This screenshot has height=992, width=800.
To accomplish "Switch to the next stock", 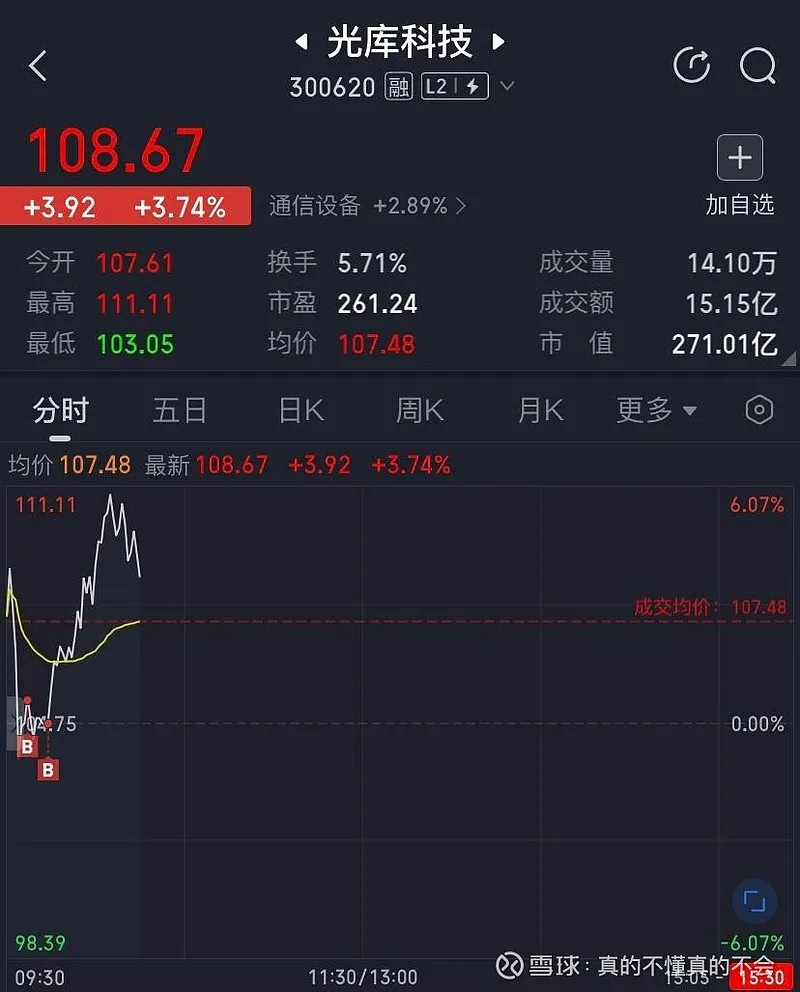I will (498, 43).
